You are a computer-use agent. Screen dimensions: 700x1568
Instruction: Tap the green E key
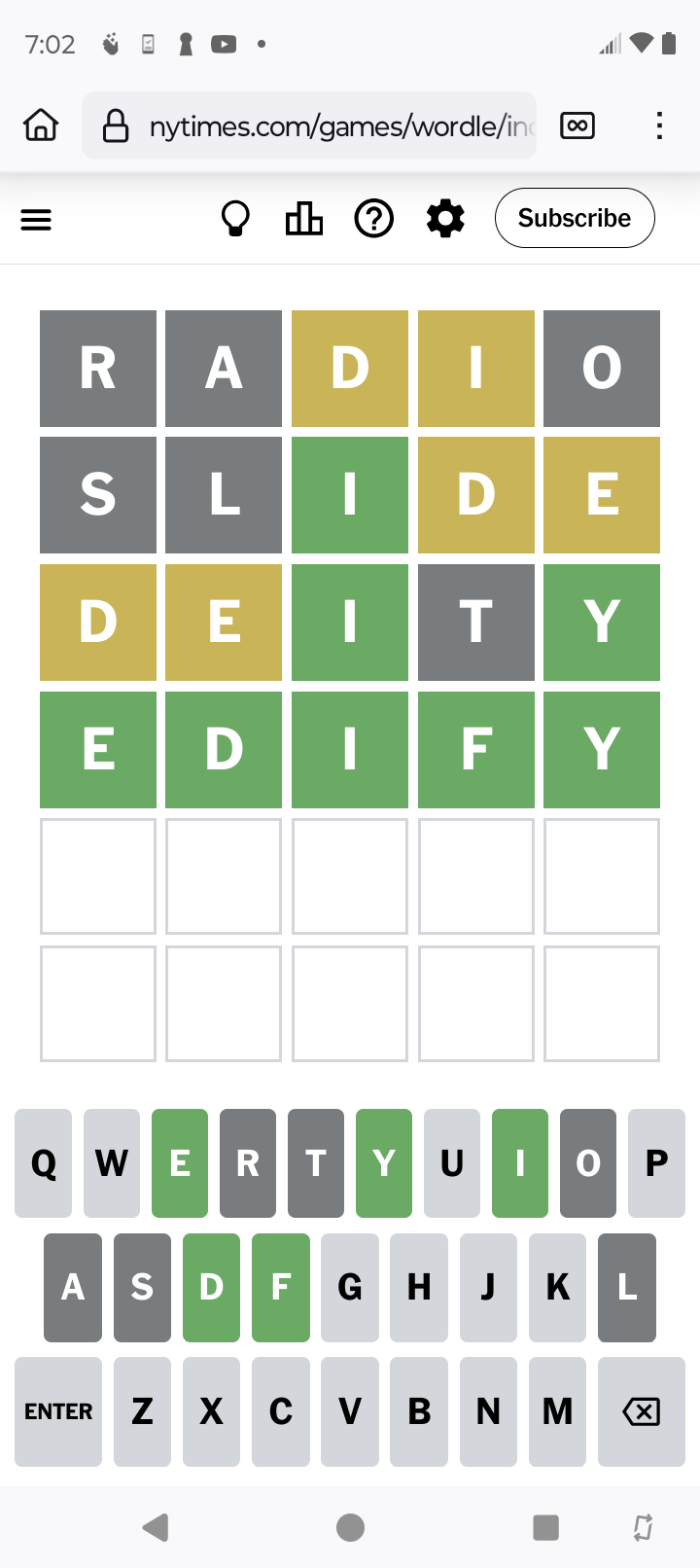(180, 1163)
